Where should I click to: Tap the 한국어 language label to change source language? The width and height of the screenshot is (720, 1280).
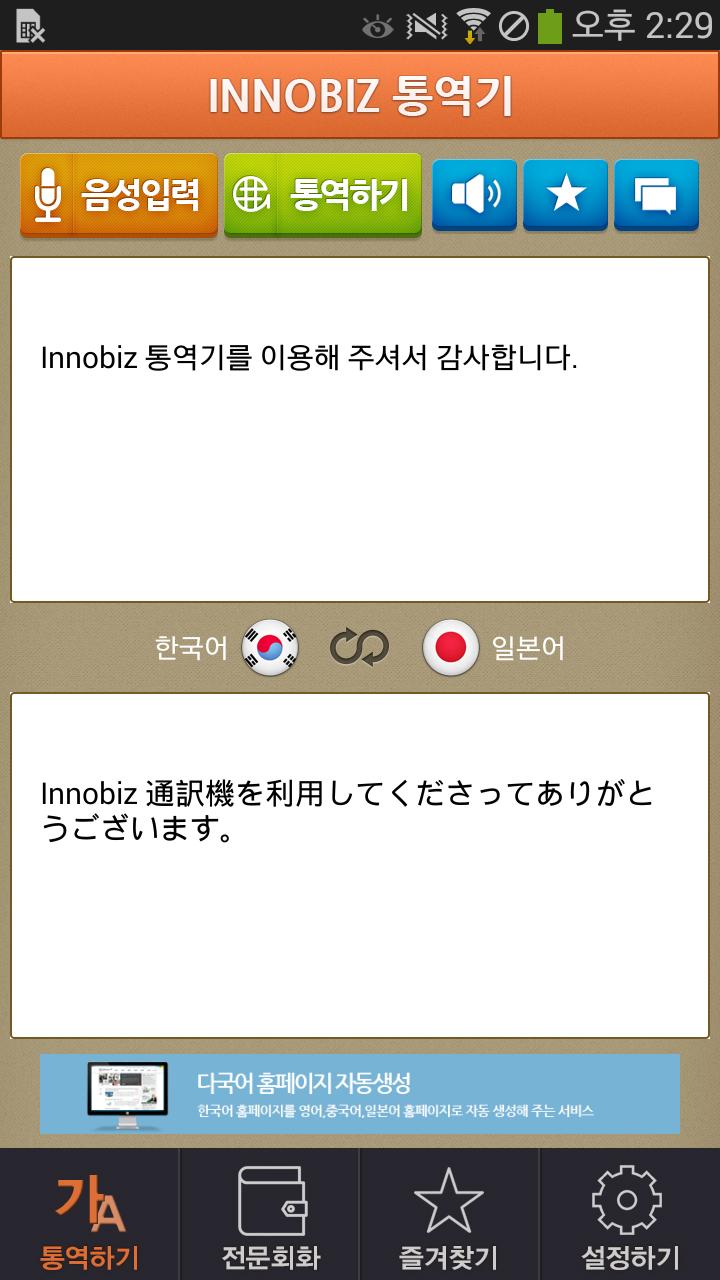(x=192, y=649)
